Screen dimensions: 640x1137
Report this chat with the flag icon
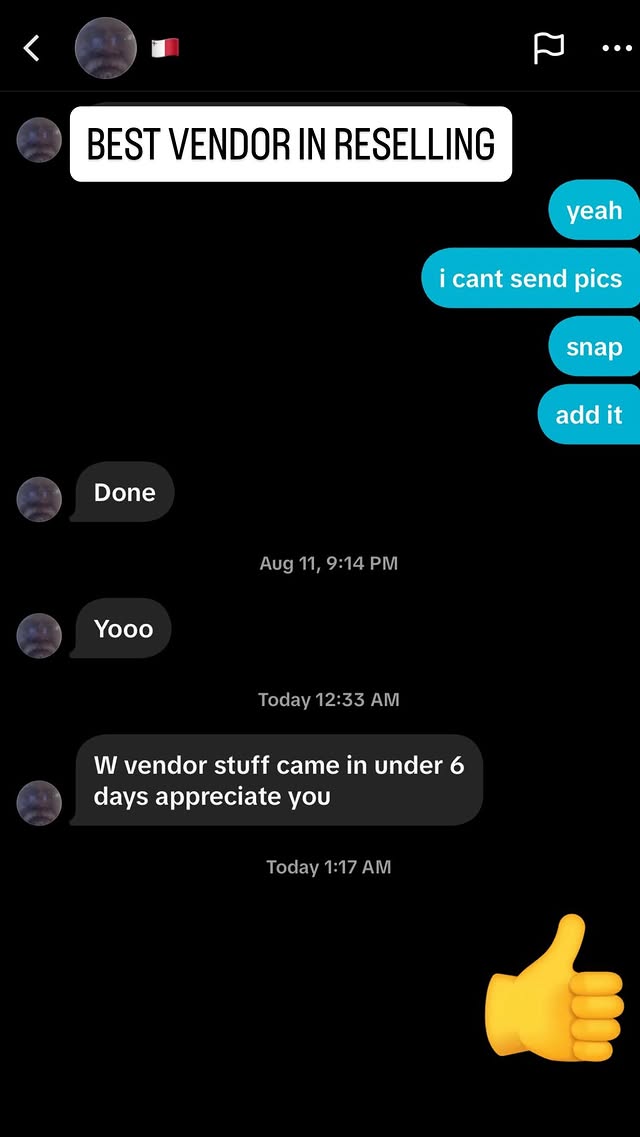[549, 48]
